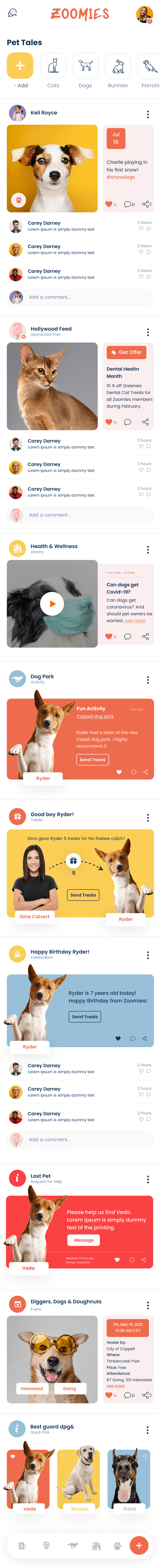Send Treats on Ryder's birthday card
Screen dimensions: 160x1568
85,1017
